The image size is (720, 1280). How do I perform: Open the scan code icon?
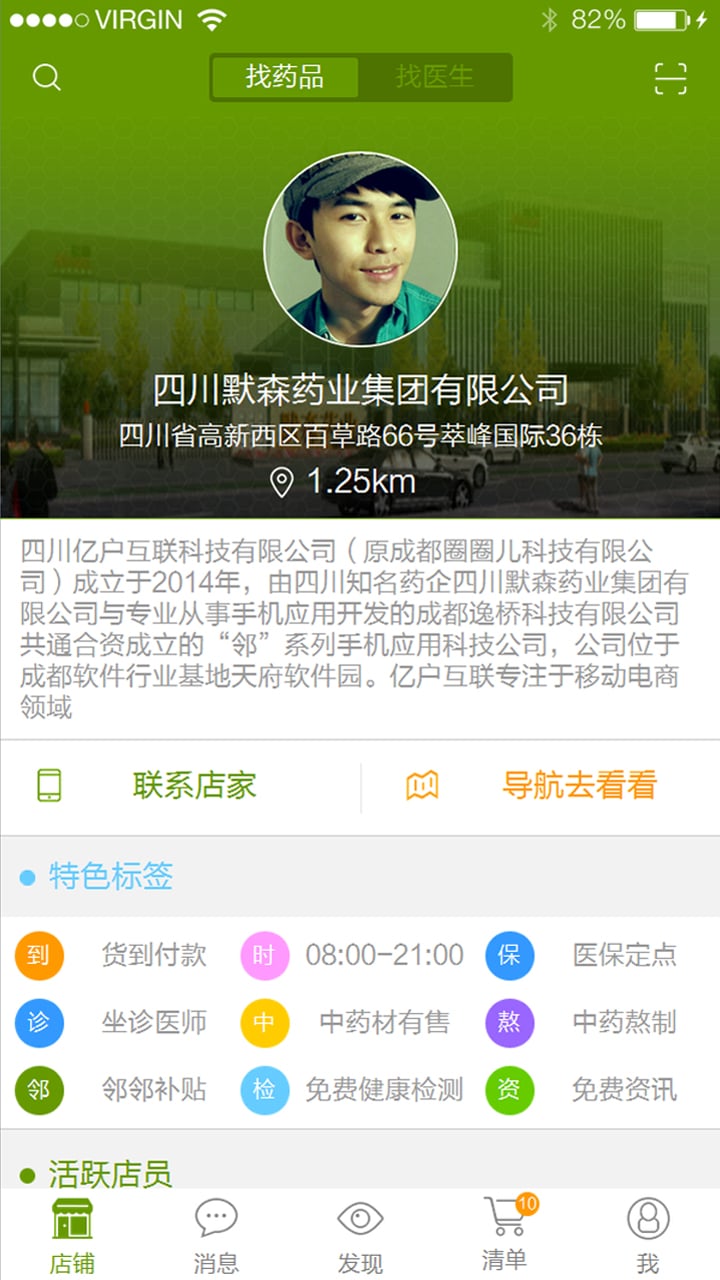coord(670,78)
